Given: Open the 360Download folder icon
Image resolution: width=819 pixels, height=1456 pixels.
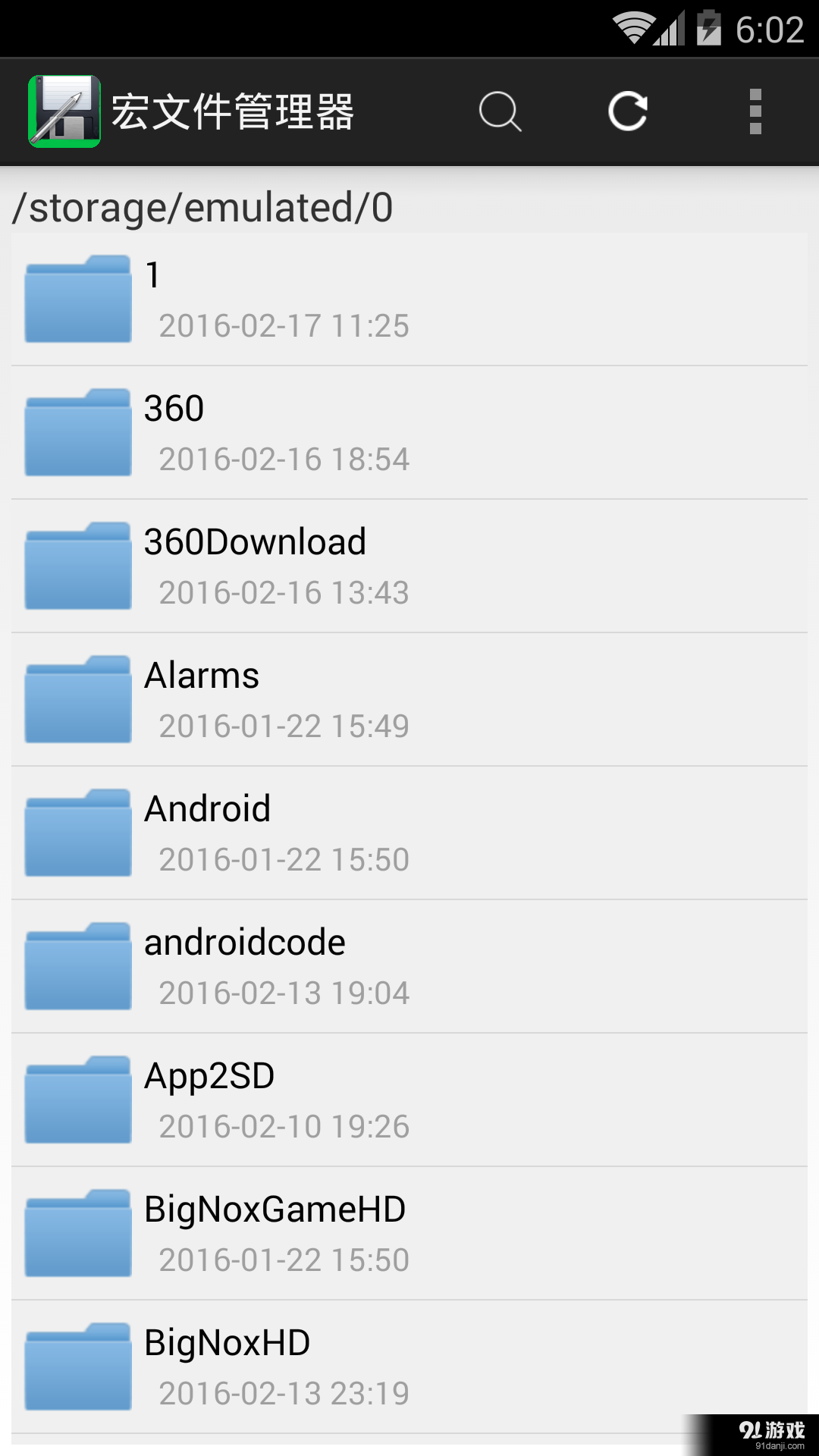Looking at the screenshot, I should [x=78, y=564].
